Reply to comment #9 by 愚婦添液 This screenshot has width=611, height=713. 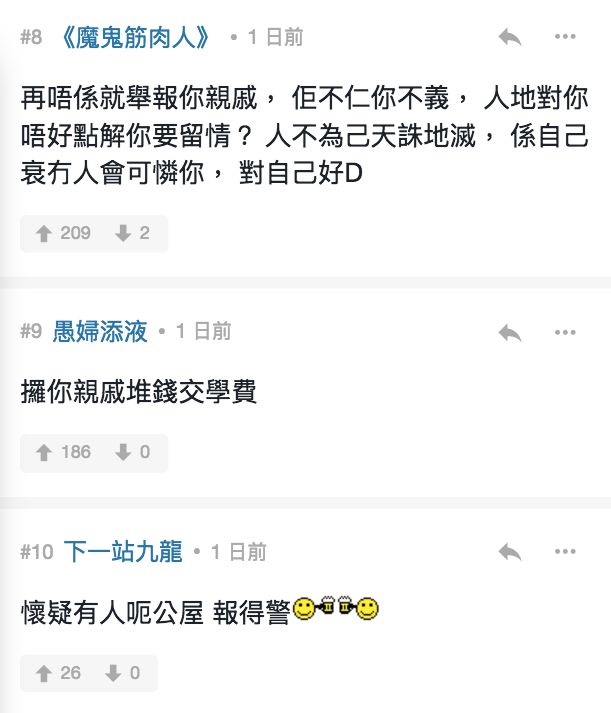point(510,332)
